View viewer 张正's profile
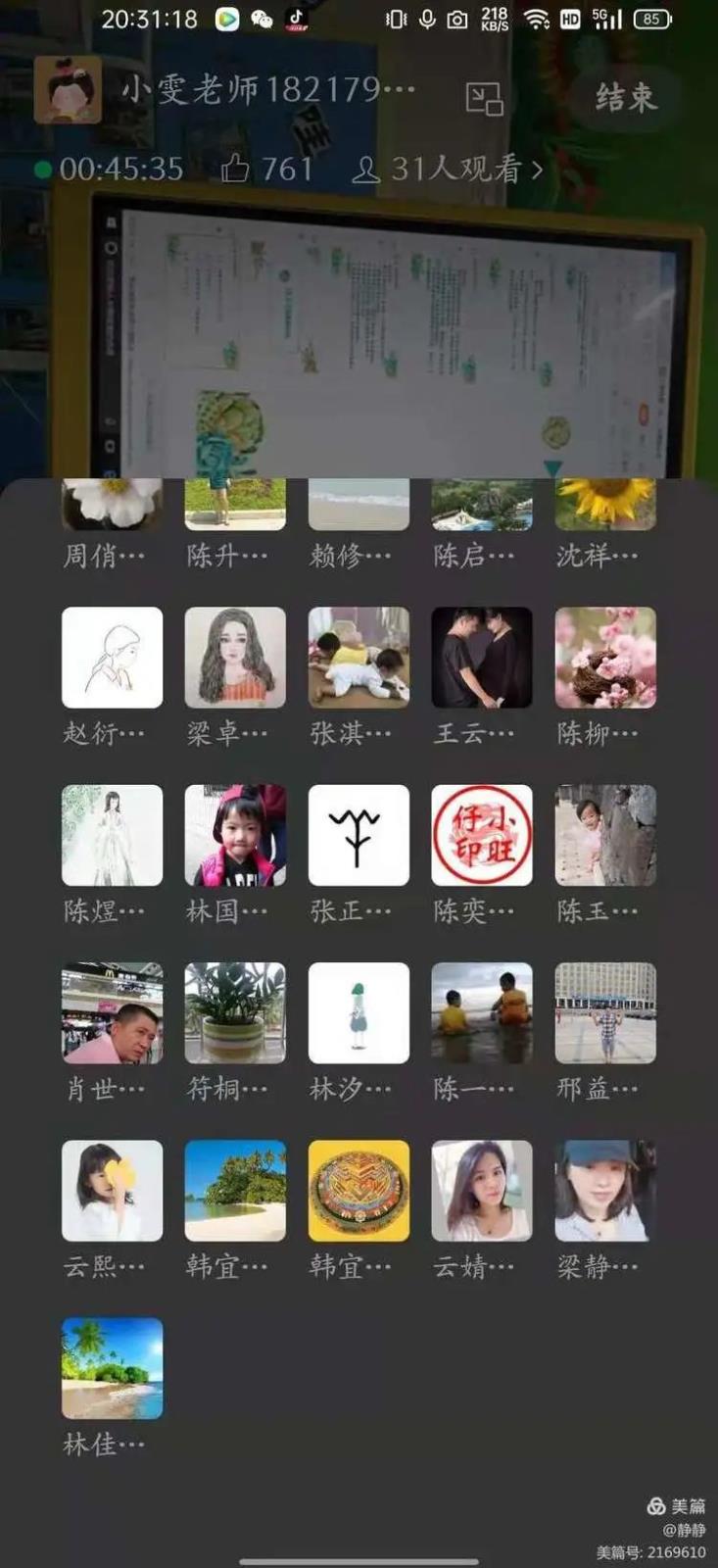 (359, 835)
